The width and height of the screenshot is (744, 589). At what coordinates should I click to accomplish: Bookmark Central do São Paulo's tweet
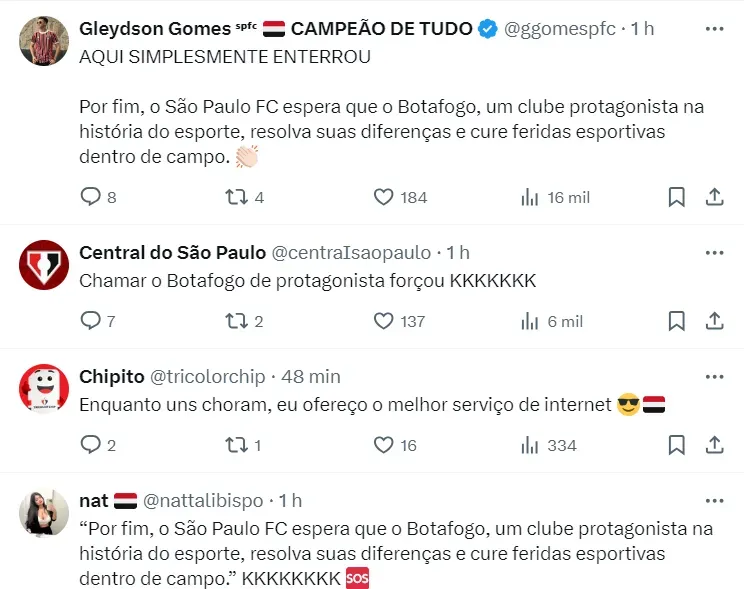(x=677, y=321)
